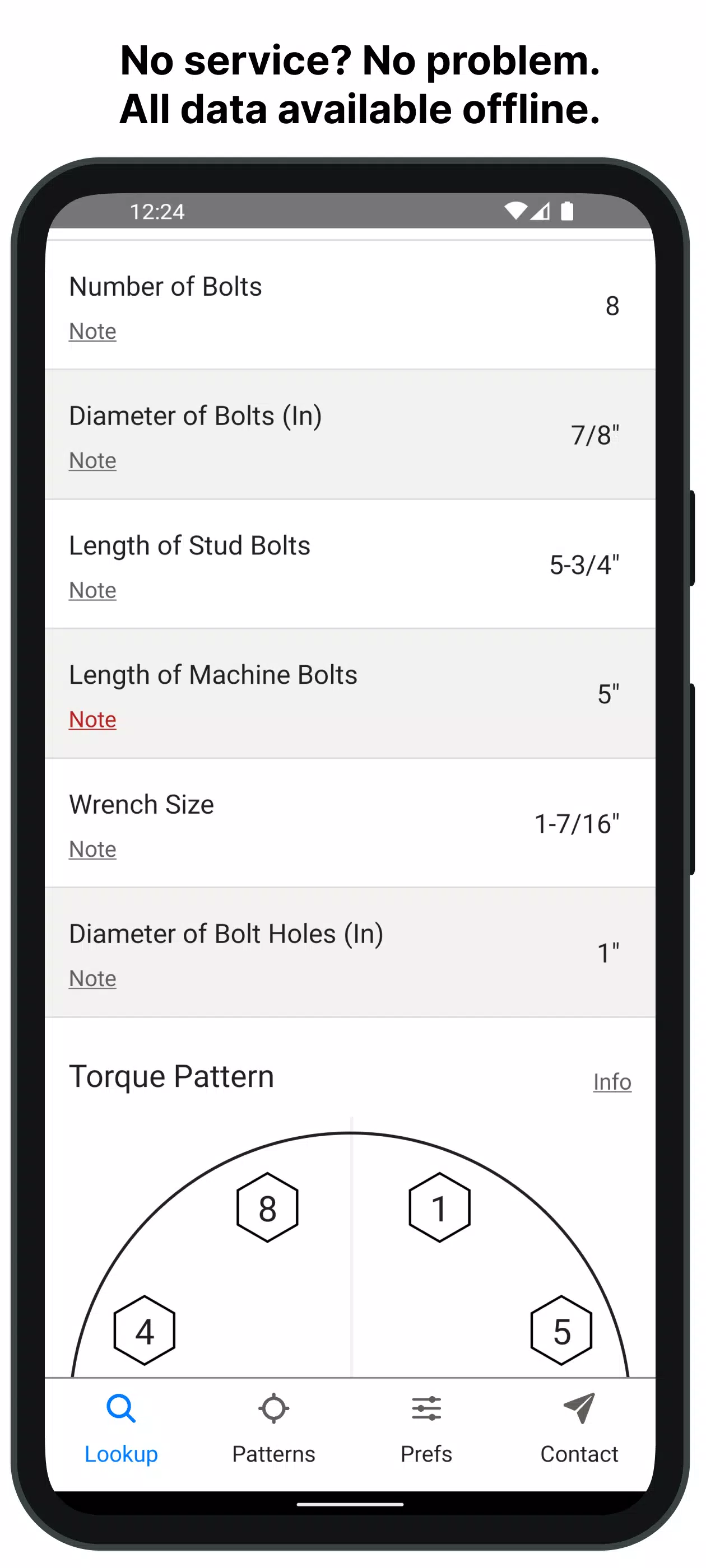Open the red Note for Length of Machine Bolts
706x1568 pixels.
(92, 720)
